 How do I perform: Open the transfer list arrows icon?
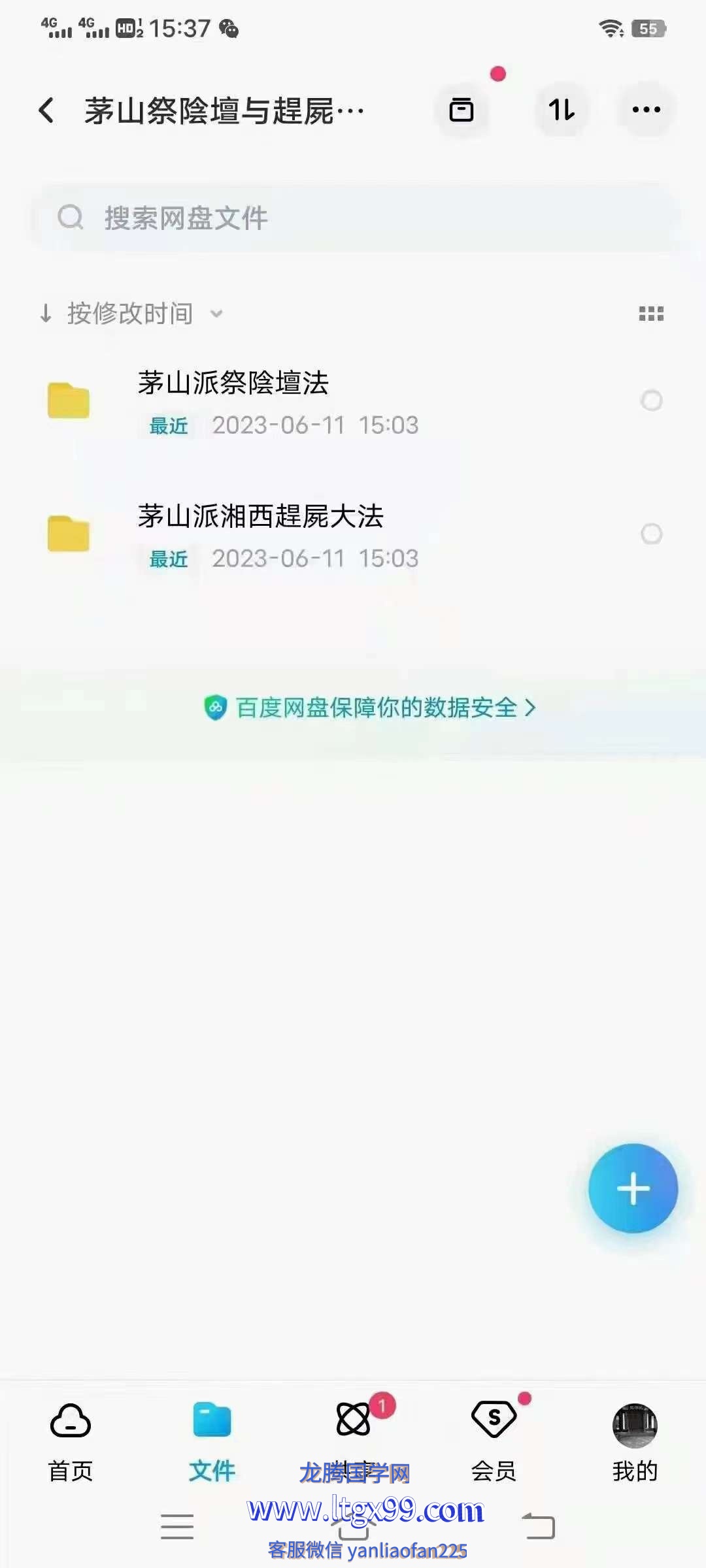562,110
